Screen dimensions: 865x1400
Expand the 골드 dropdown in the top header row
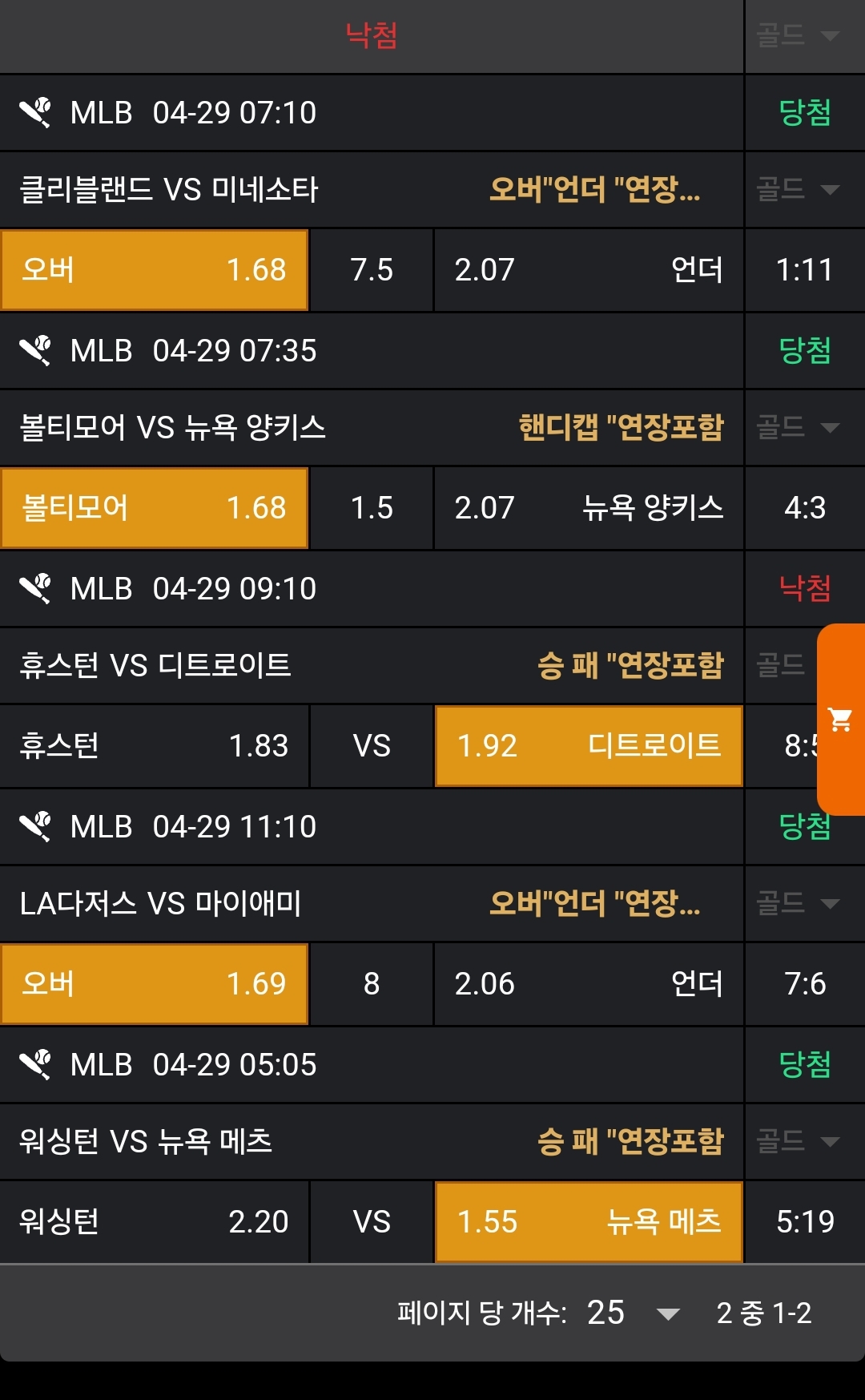[798, 35]
